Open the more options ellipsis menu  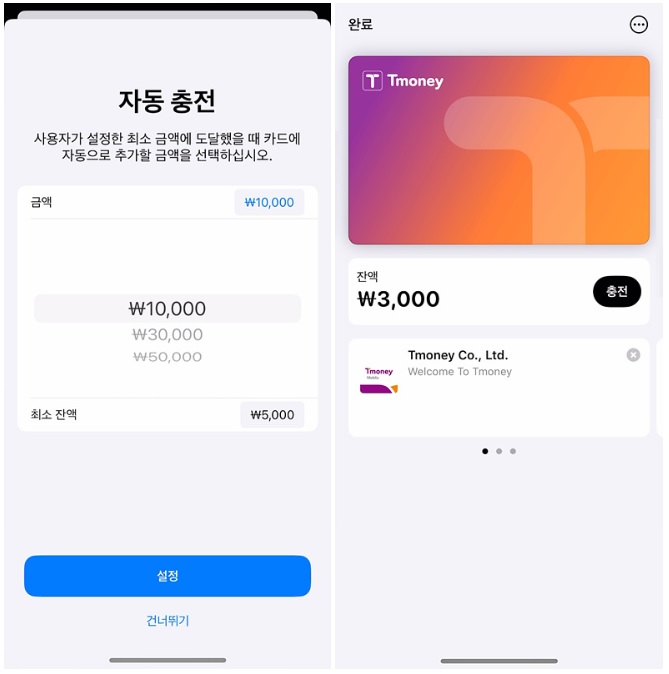639,25
